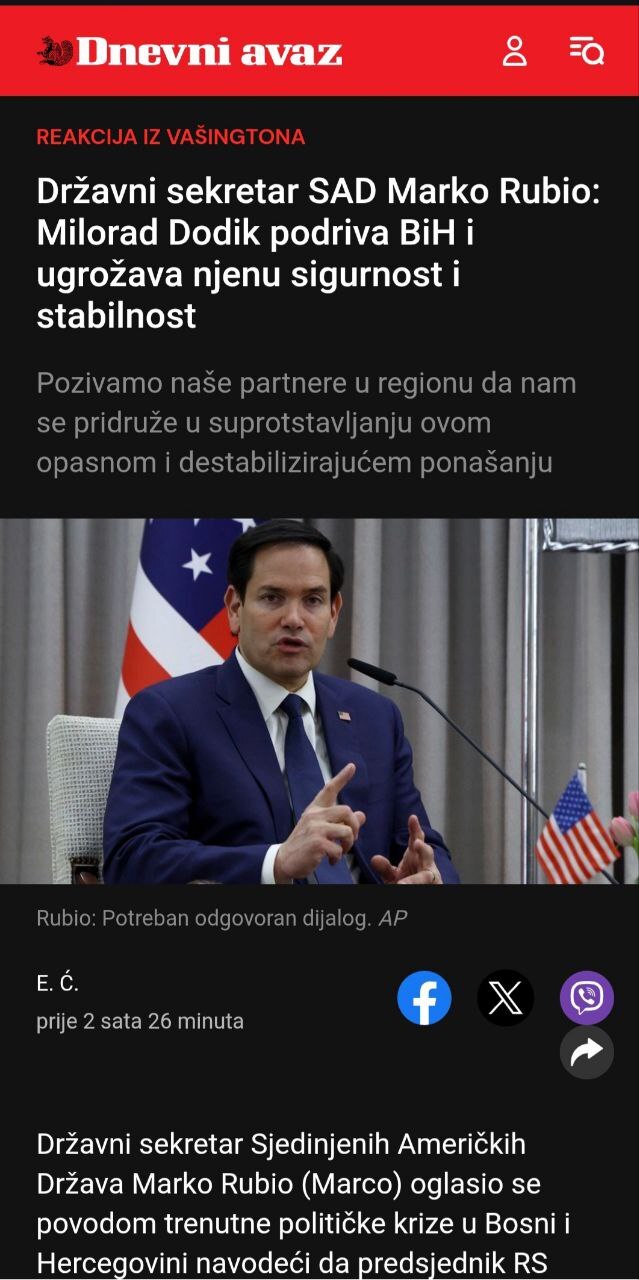639x1280 pixels.
Task: Share the article via Viber
Action: click(x=586, y=998)
